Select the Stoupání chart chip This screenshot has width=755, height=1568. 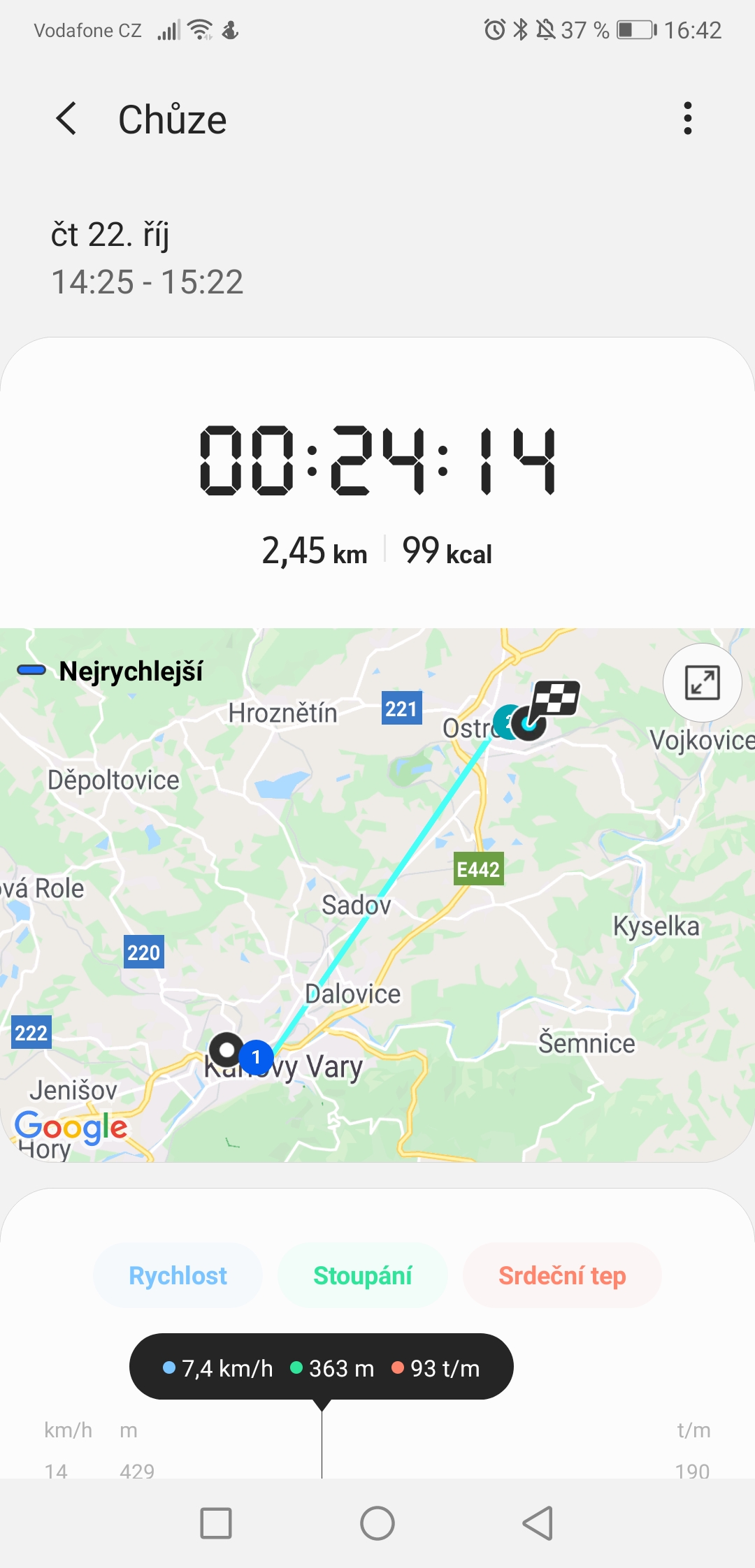pos(362,1275)
